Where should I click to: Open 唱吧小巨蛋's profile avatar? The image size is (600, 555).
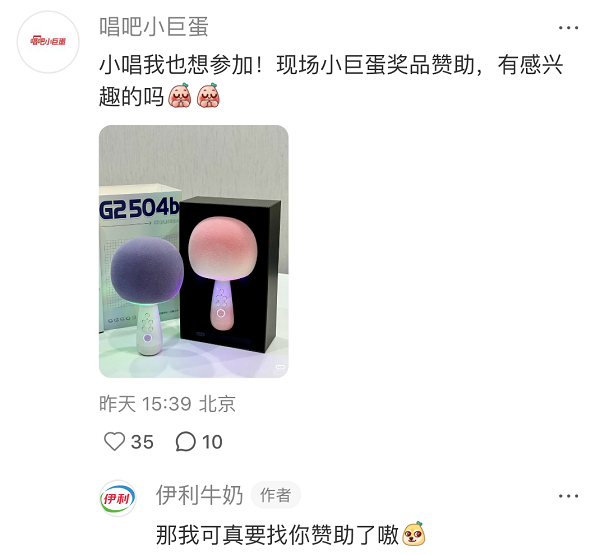click(49, 41)
